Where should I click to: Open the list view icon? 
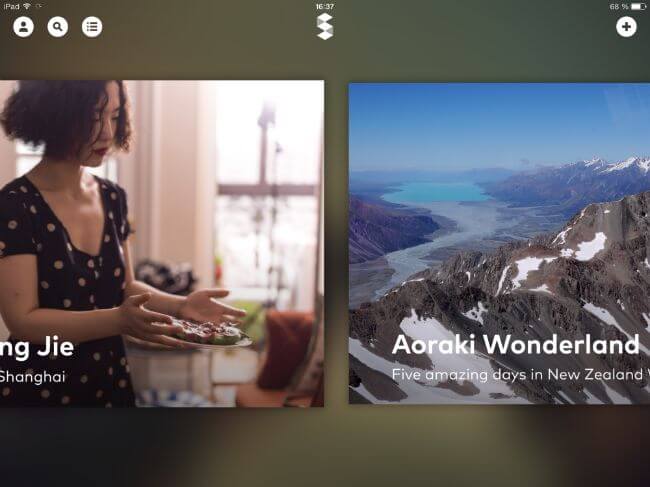[92, 27]
